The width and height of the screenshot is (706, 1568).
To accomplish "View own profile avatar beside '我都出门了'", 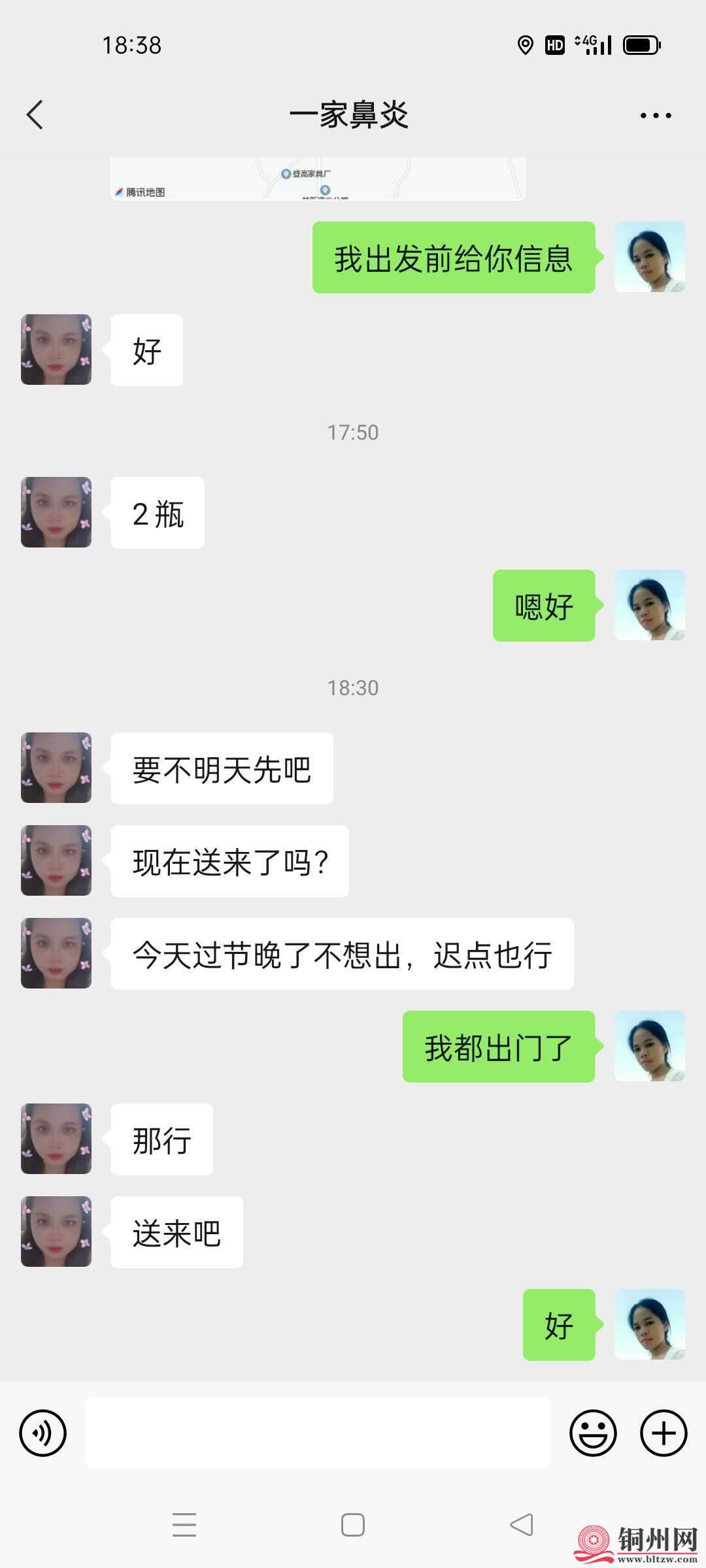I will [649, 1046].
